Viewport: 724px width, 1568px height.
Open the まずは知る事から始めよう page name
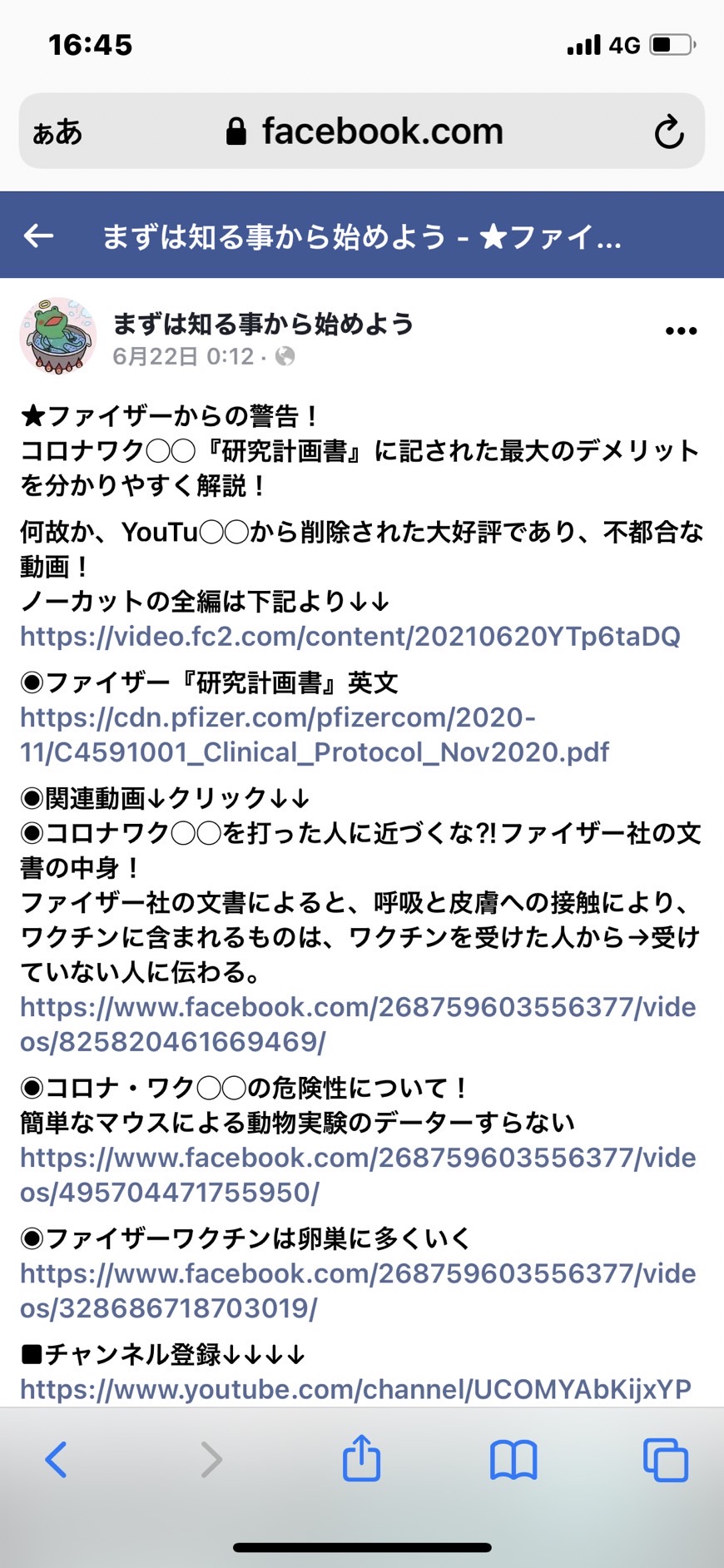pyautogui.click(x=263, y=323)
